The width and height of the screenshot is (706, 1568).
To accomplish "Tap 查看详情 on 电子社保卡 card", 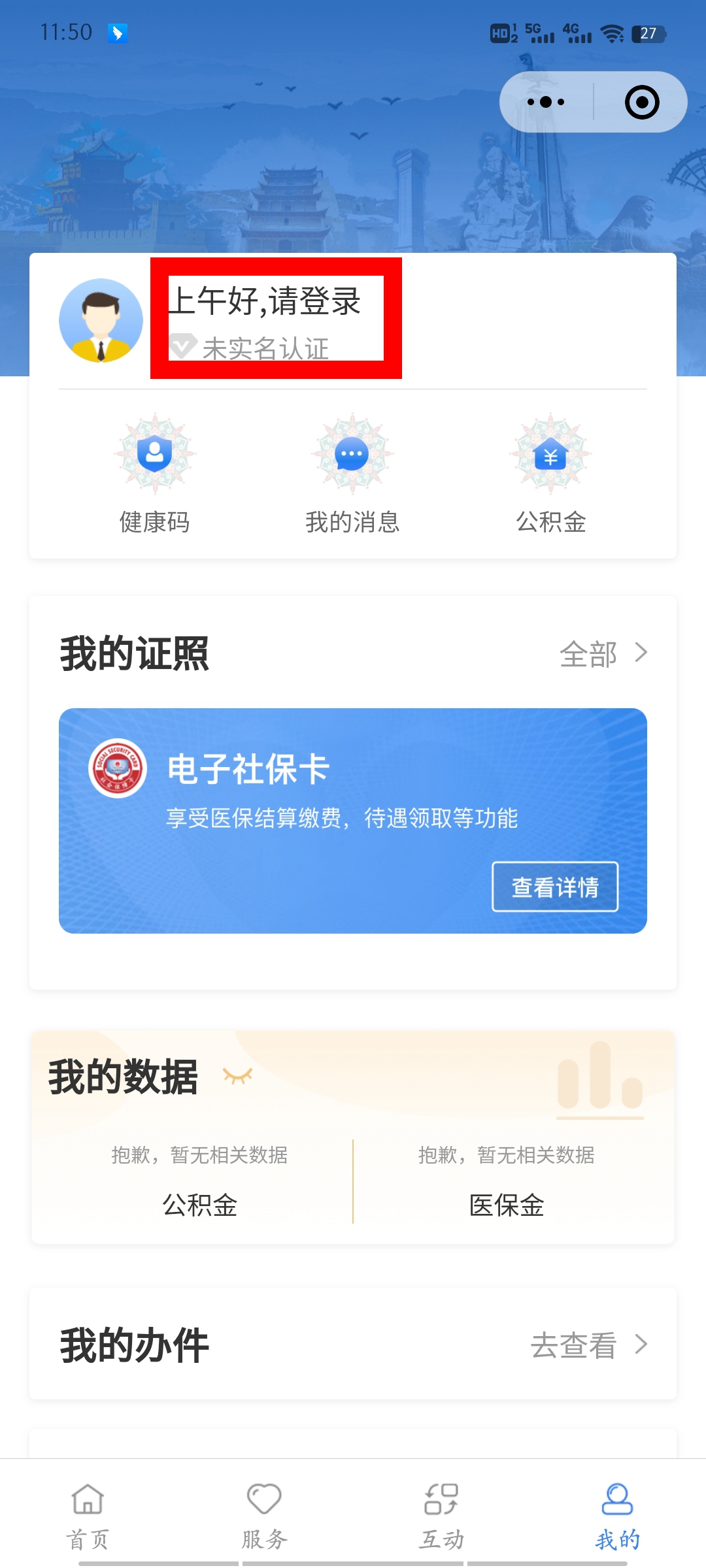I will pyautogui.click(x=555, y=887).
